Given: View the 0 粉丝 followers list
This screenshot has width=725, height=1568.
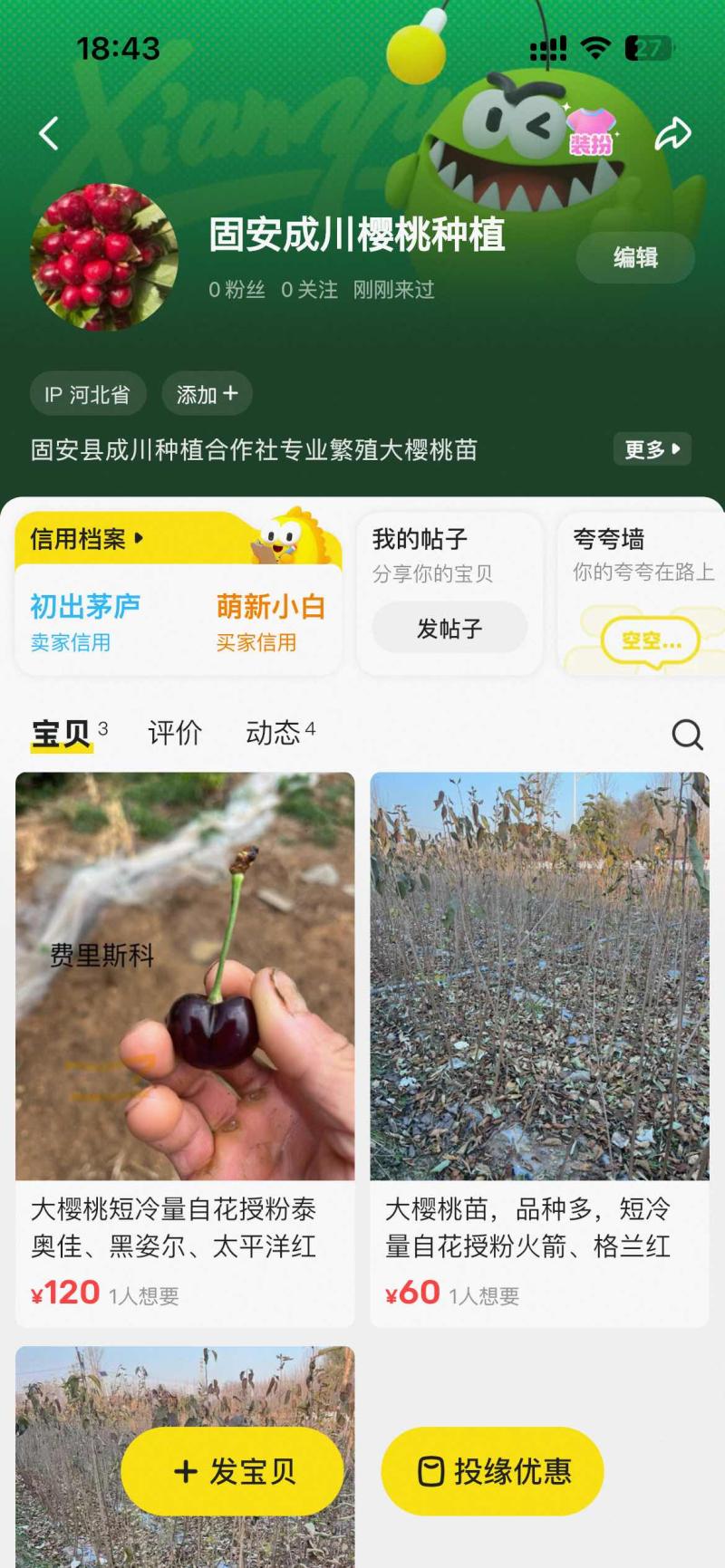Looking at the screenshot, I should click(237, 290).
